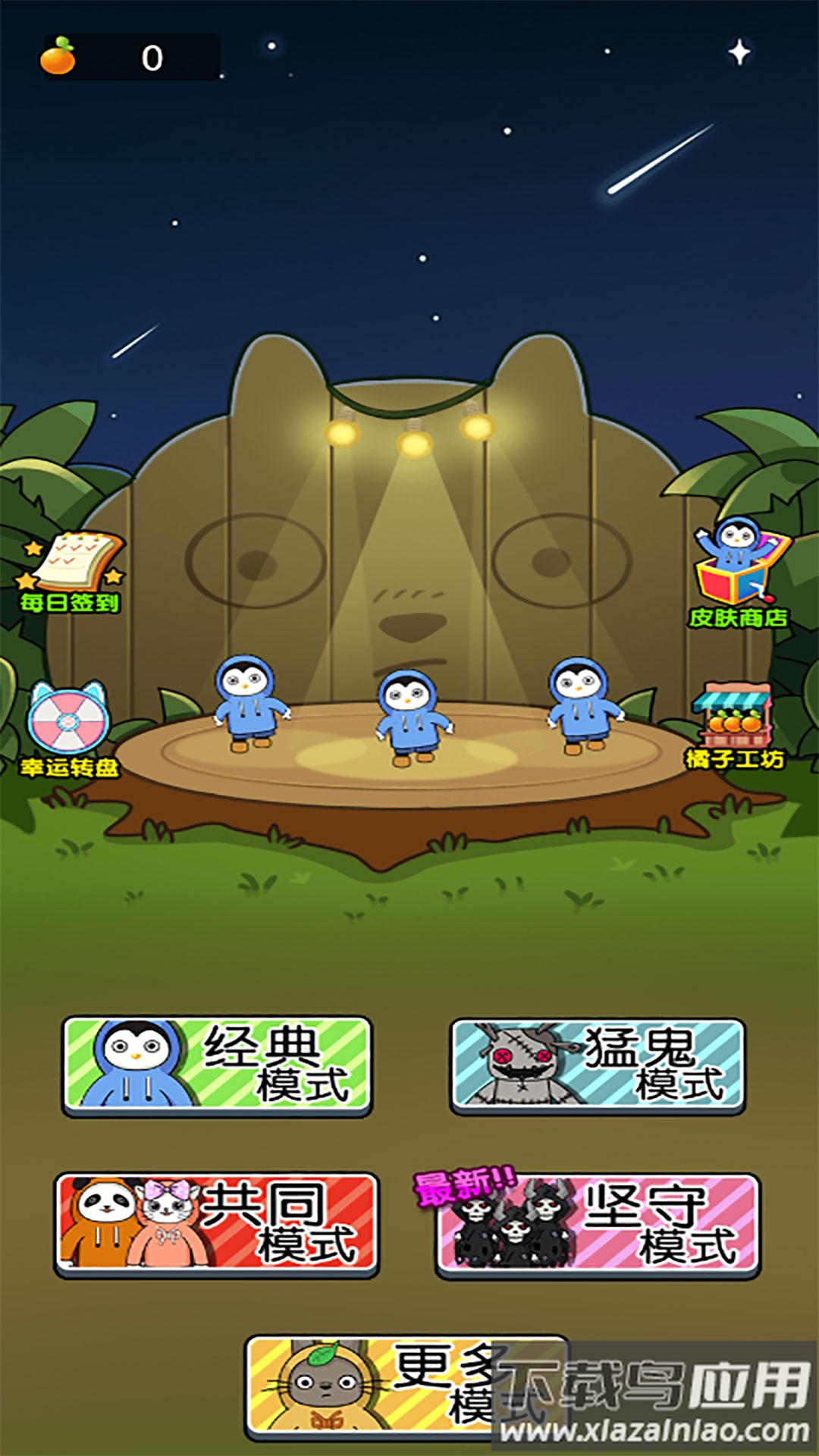
Task: Start 猛鬼模式 ghost mode
Action: point(598,1065)
